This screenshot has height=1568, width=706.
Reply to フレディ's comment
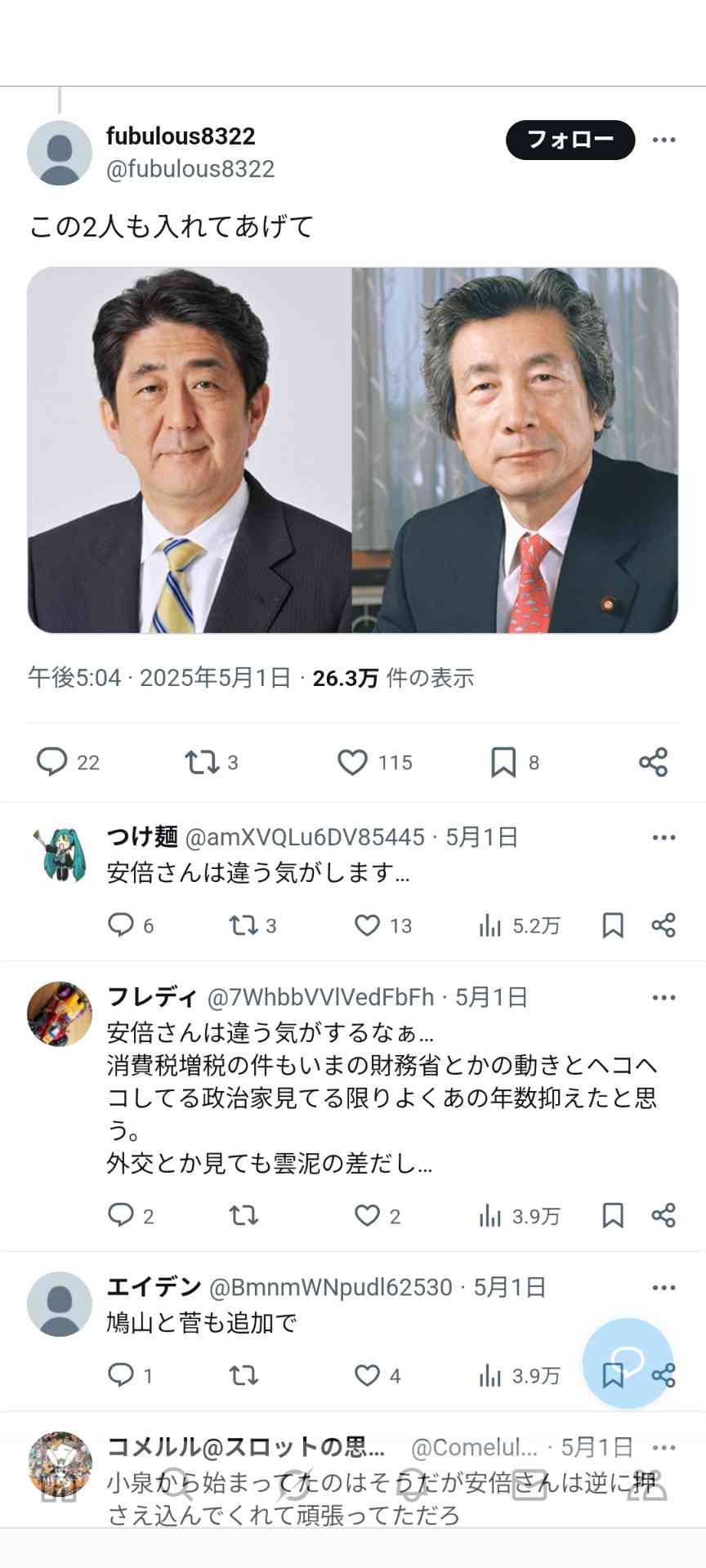coord(121,1215)
